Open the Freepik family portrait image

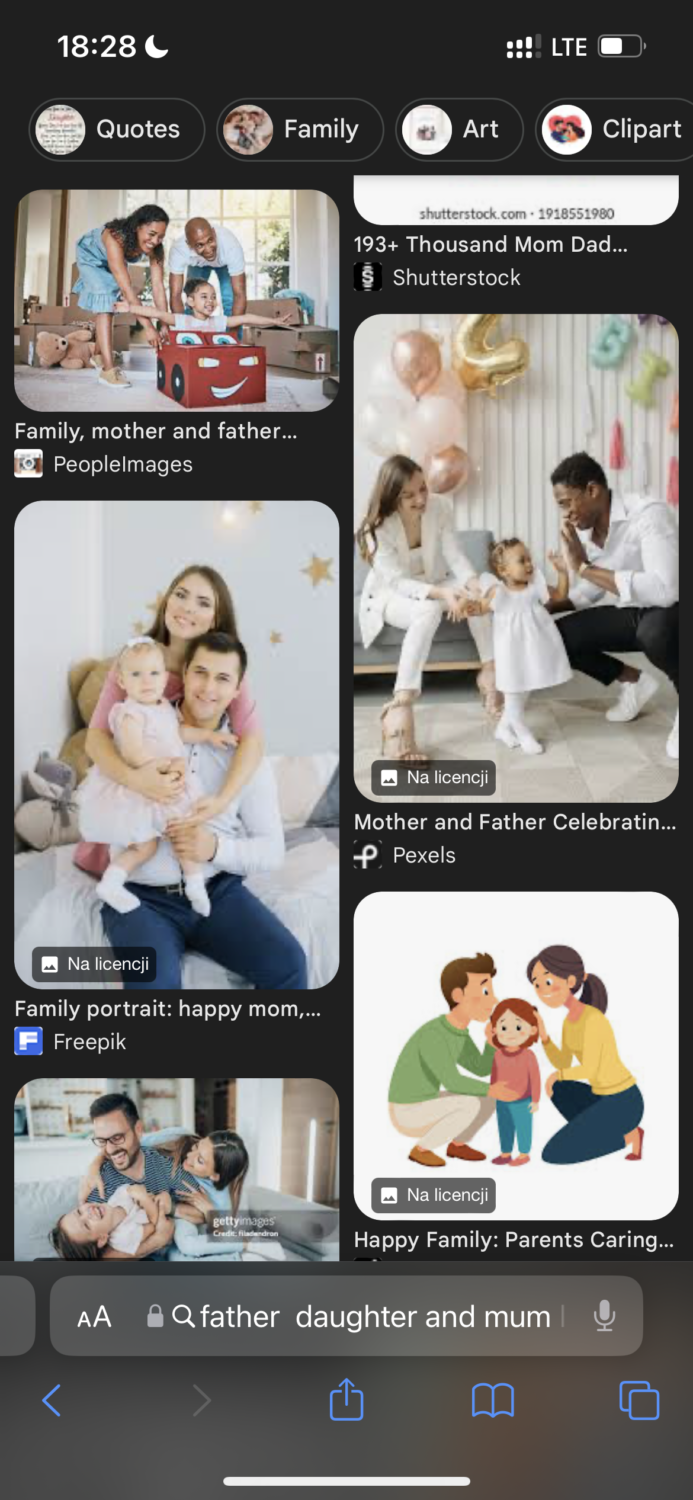(x=176, y=744)
